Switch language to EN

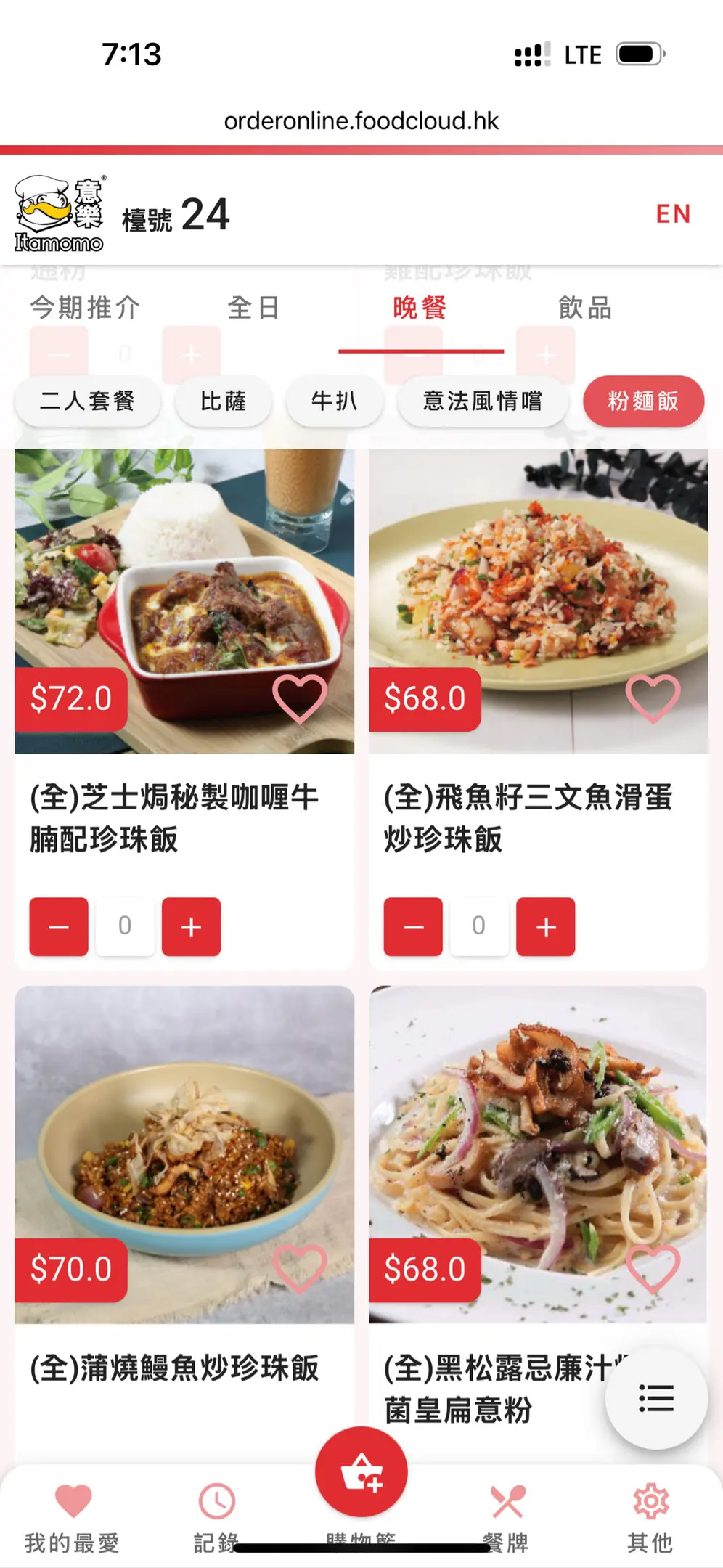click(673, 214)
